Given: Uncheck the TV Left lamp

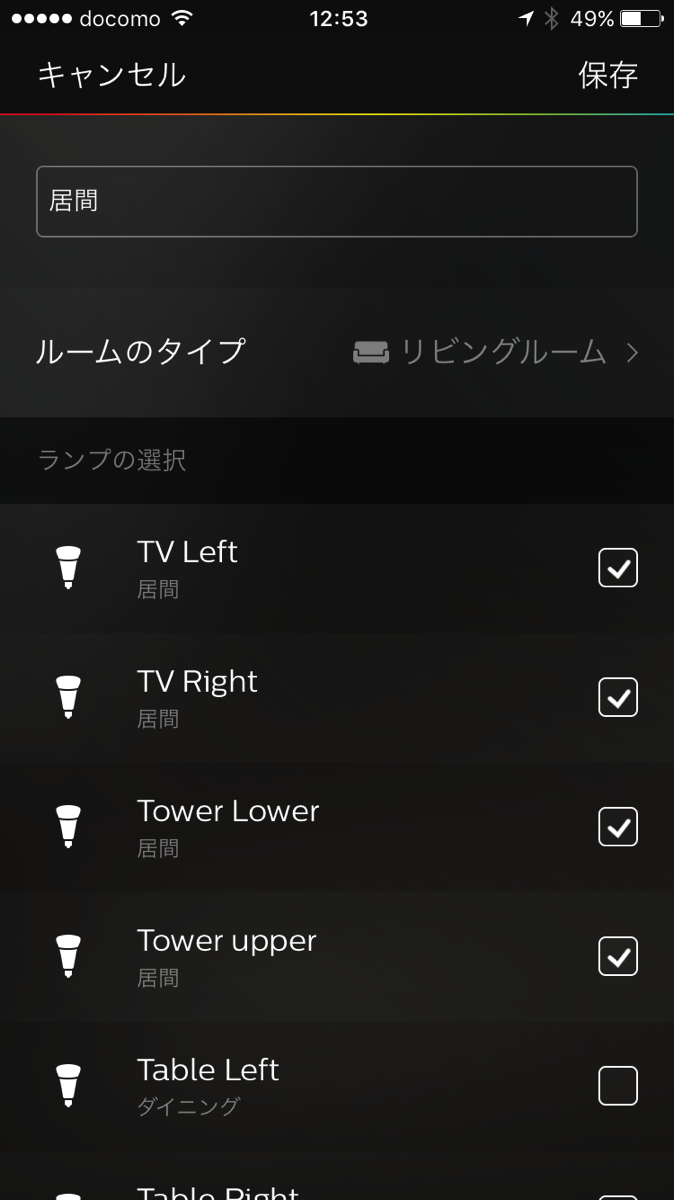Looking at the screenshot, I should click(618, 568).
